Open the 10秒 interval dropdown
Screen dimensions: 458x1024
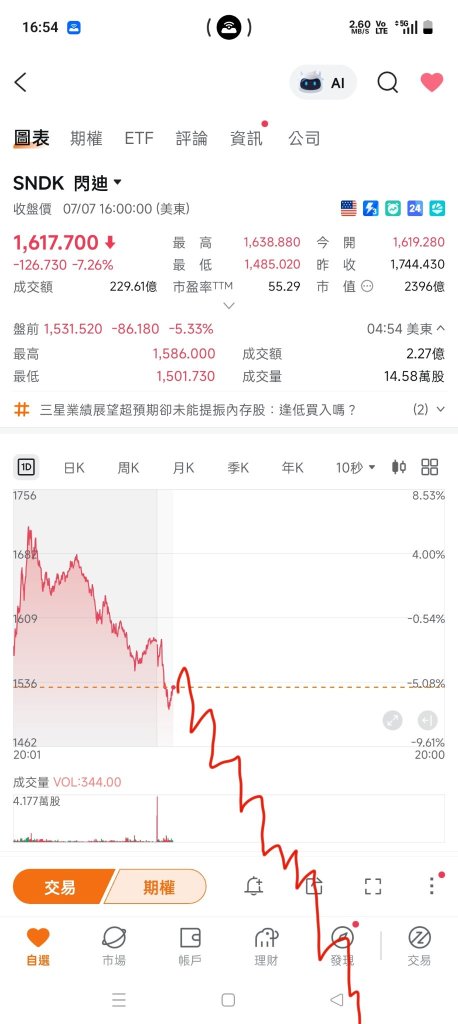coord(355,468)
